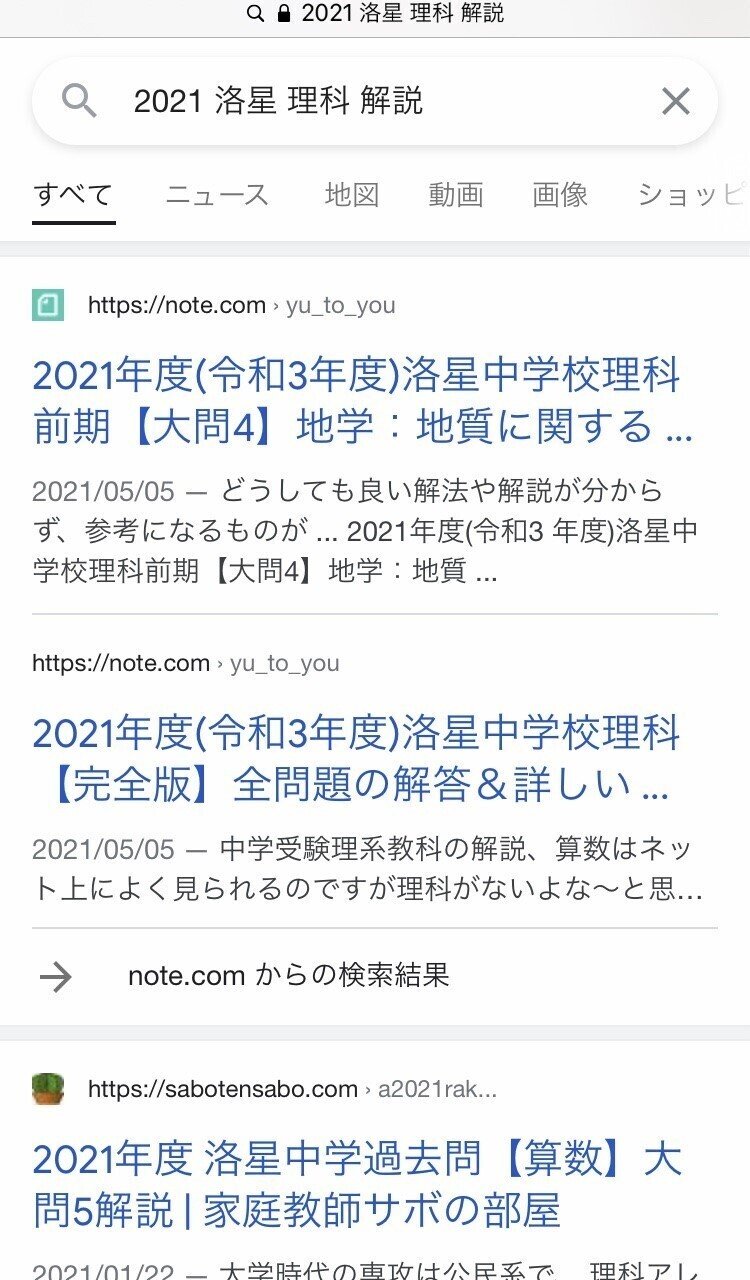Select the すべて tab
The image size is (750, 1280).
point(73,195)
